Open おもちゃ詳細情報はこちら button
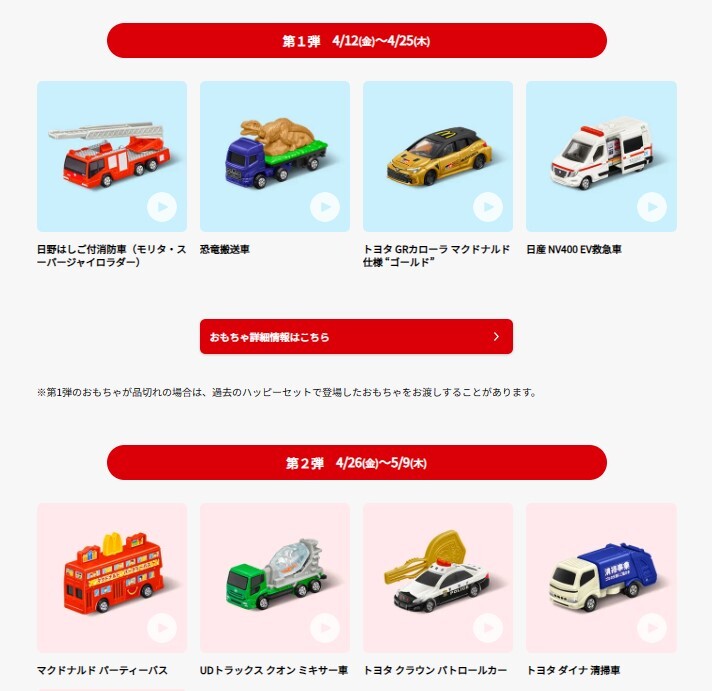The height and width of the screenshot is (691, 712). point(356,337)
